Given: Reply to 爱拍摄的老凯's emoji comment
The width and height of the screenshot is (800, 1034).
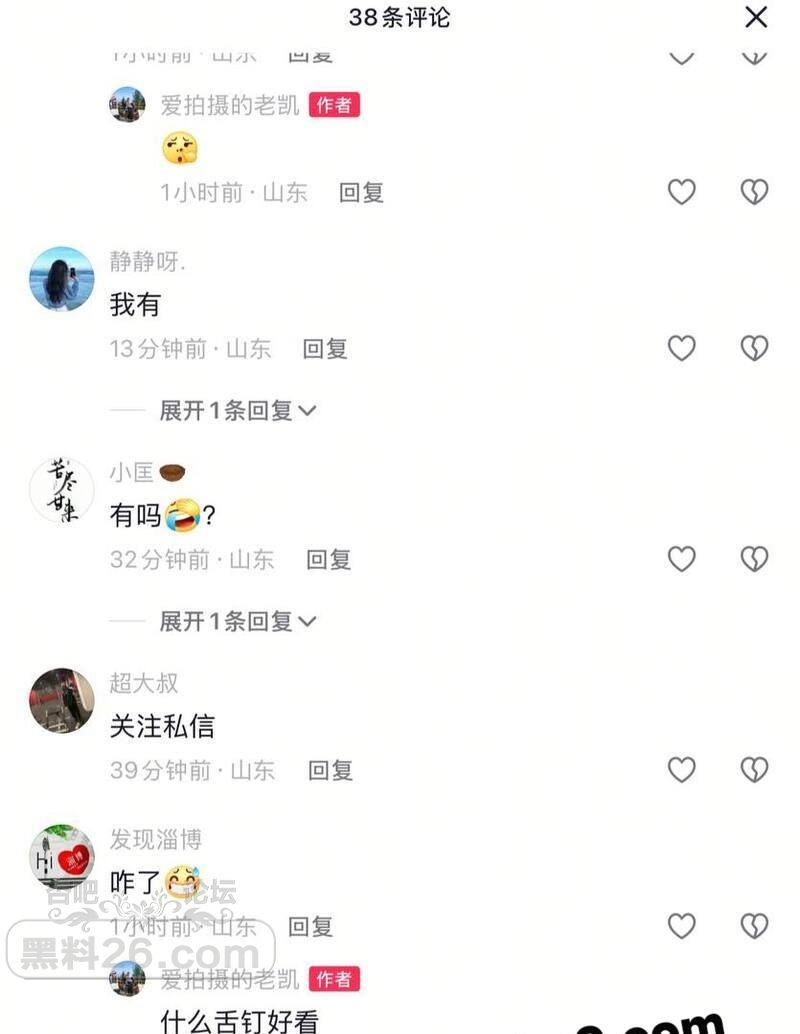Looking at the screenshot, I should 361,192.
